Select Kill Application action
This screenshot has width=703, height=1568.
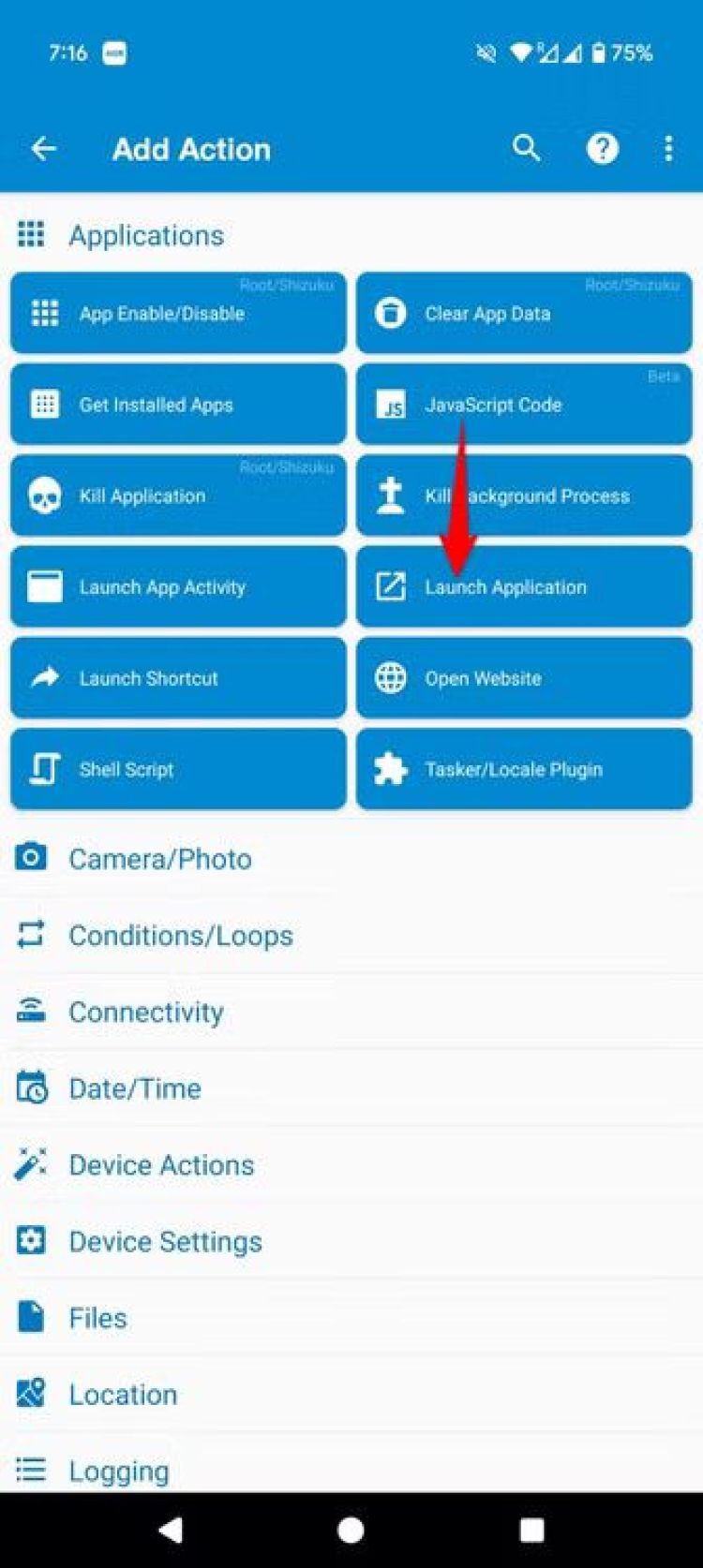point(178,496)
